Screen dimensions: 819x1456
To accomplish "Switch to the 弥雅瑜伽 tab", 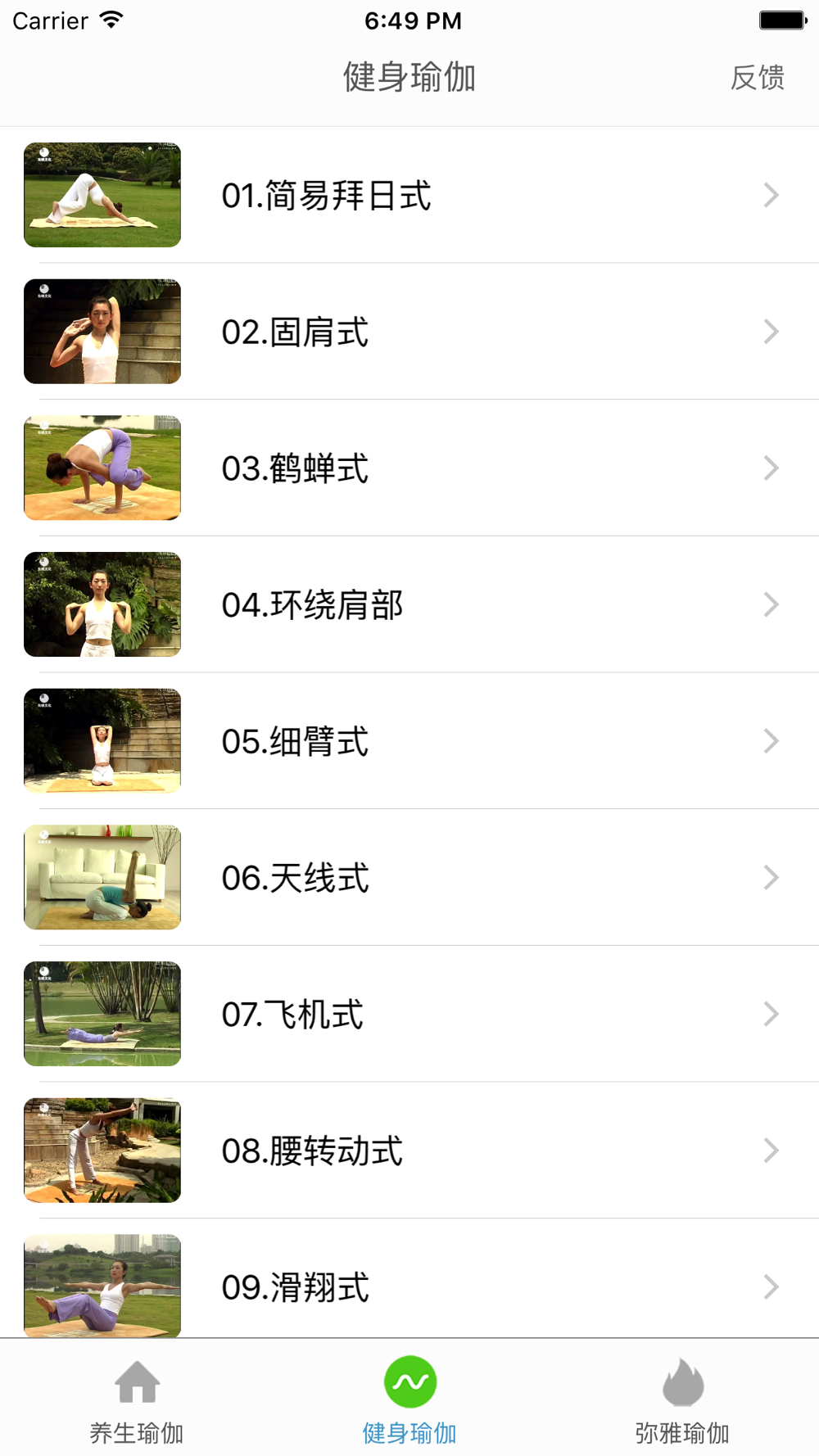I will 682,1399.
